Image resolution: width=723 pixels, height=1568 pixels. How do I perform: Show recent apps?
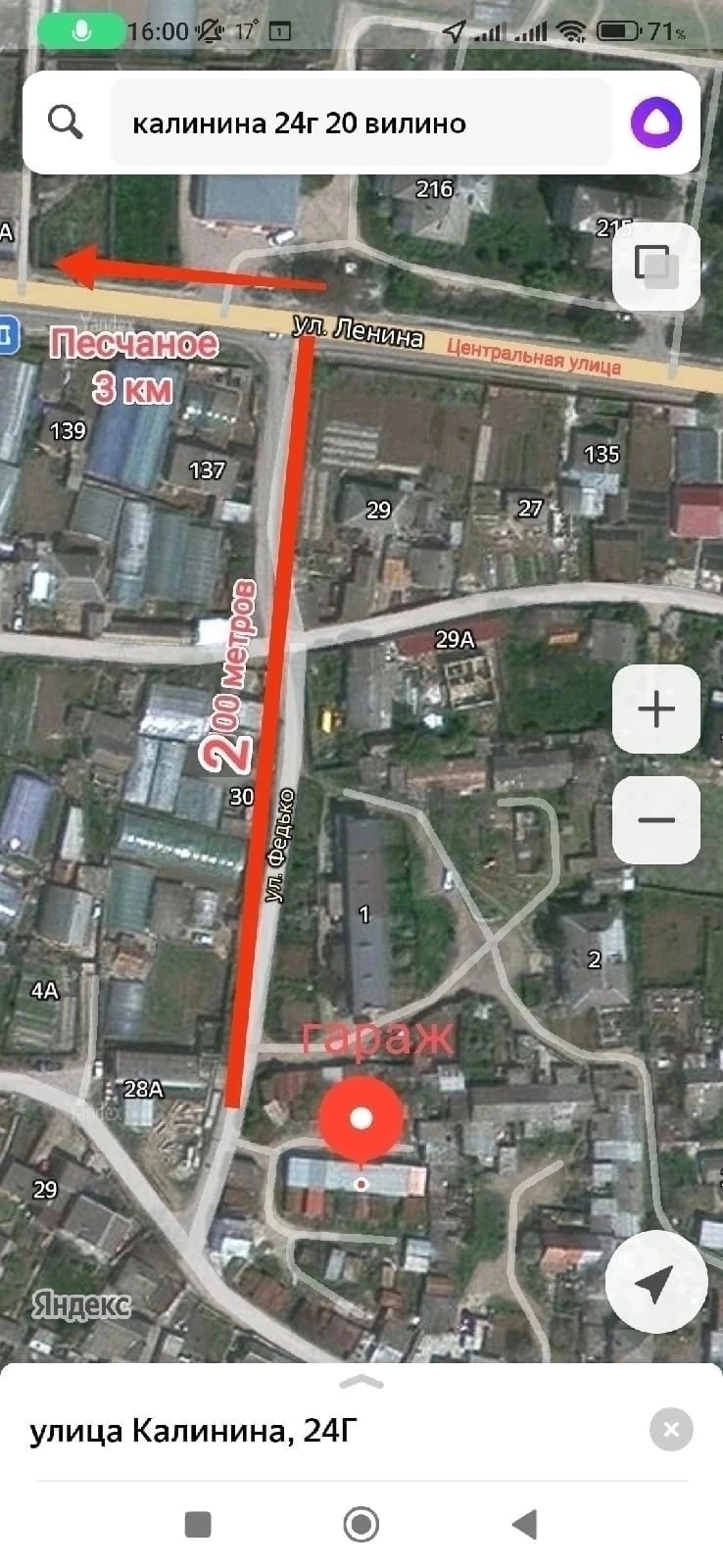click(x=198, y=1524)
